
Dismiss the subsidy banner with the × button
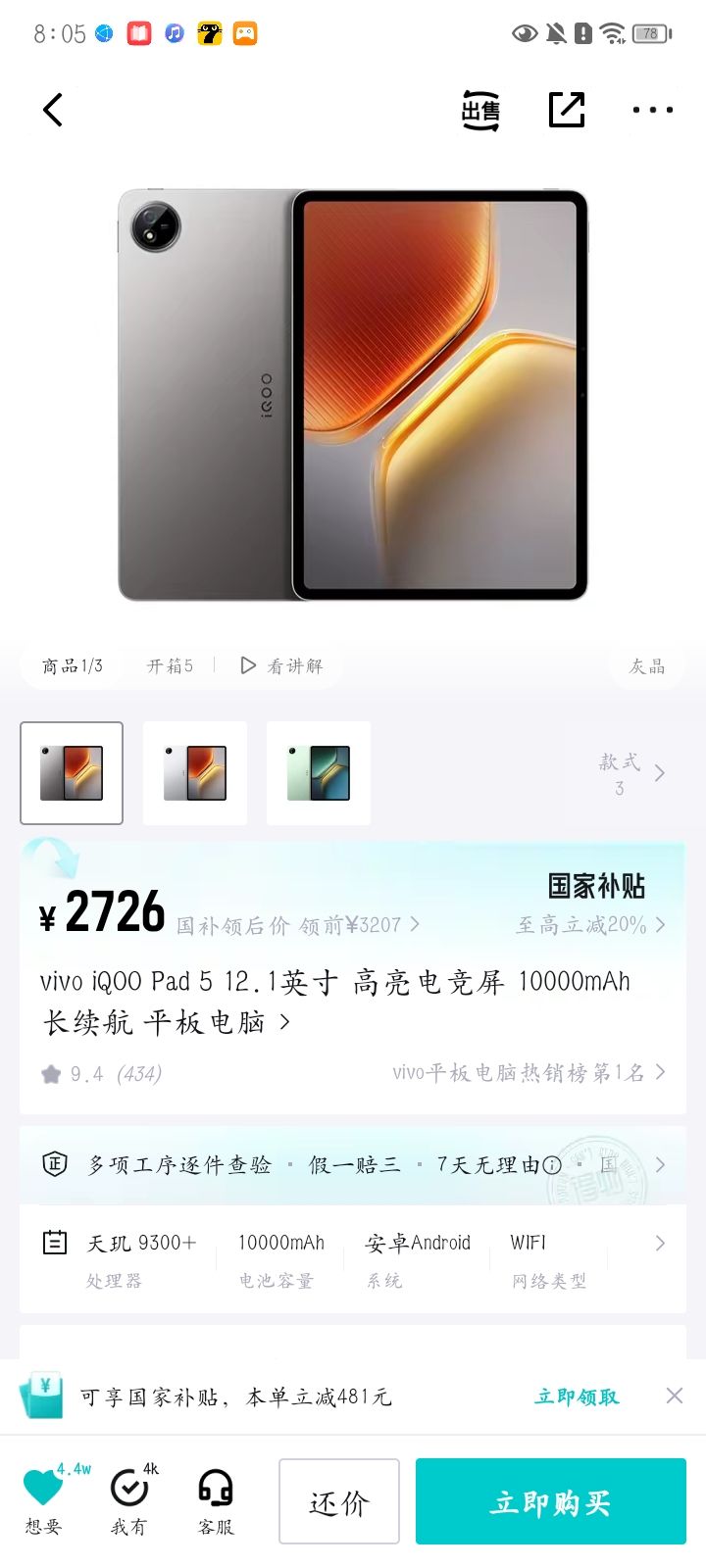tap(675, 1395)
